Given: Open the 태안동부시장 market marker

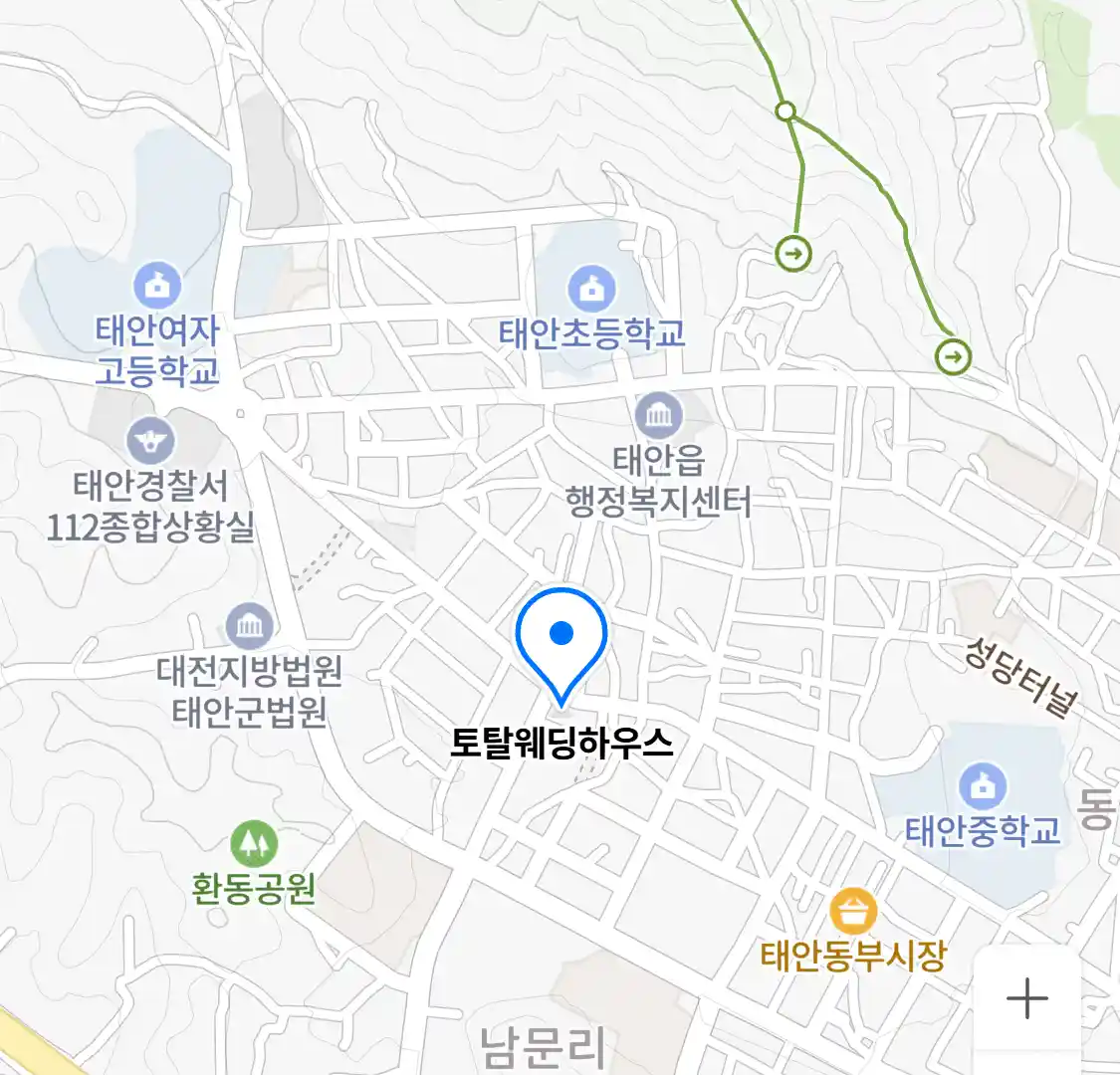Looking at the screenshot, I should coord(853,912).
